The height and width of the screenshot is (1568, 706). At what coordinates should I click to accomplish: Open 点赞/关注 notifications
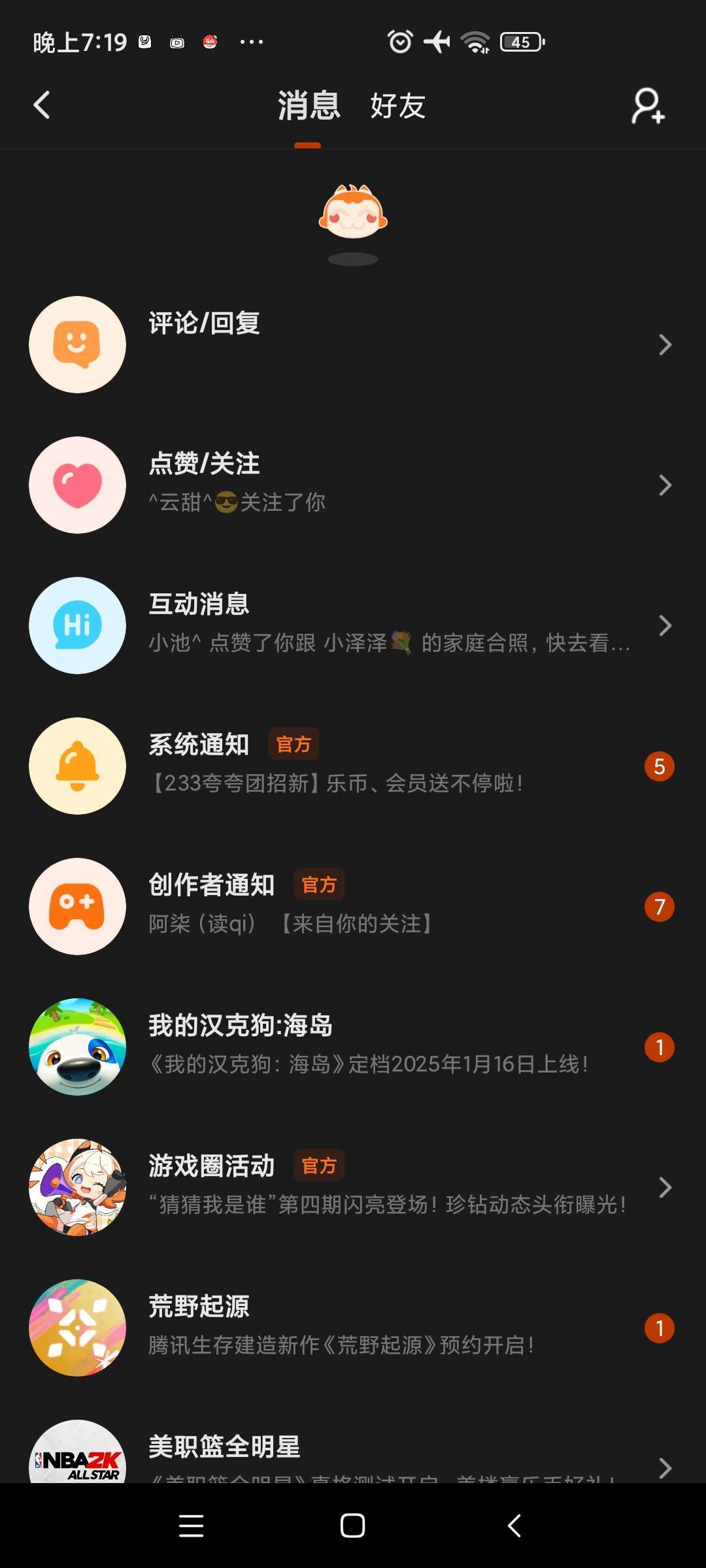[x=353, y=485]
